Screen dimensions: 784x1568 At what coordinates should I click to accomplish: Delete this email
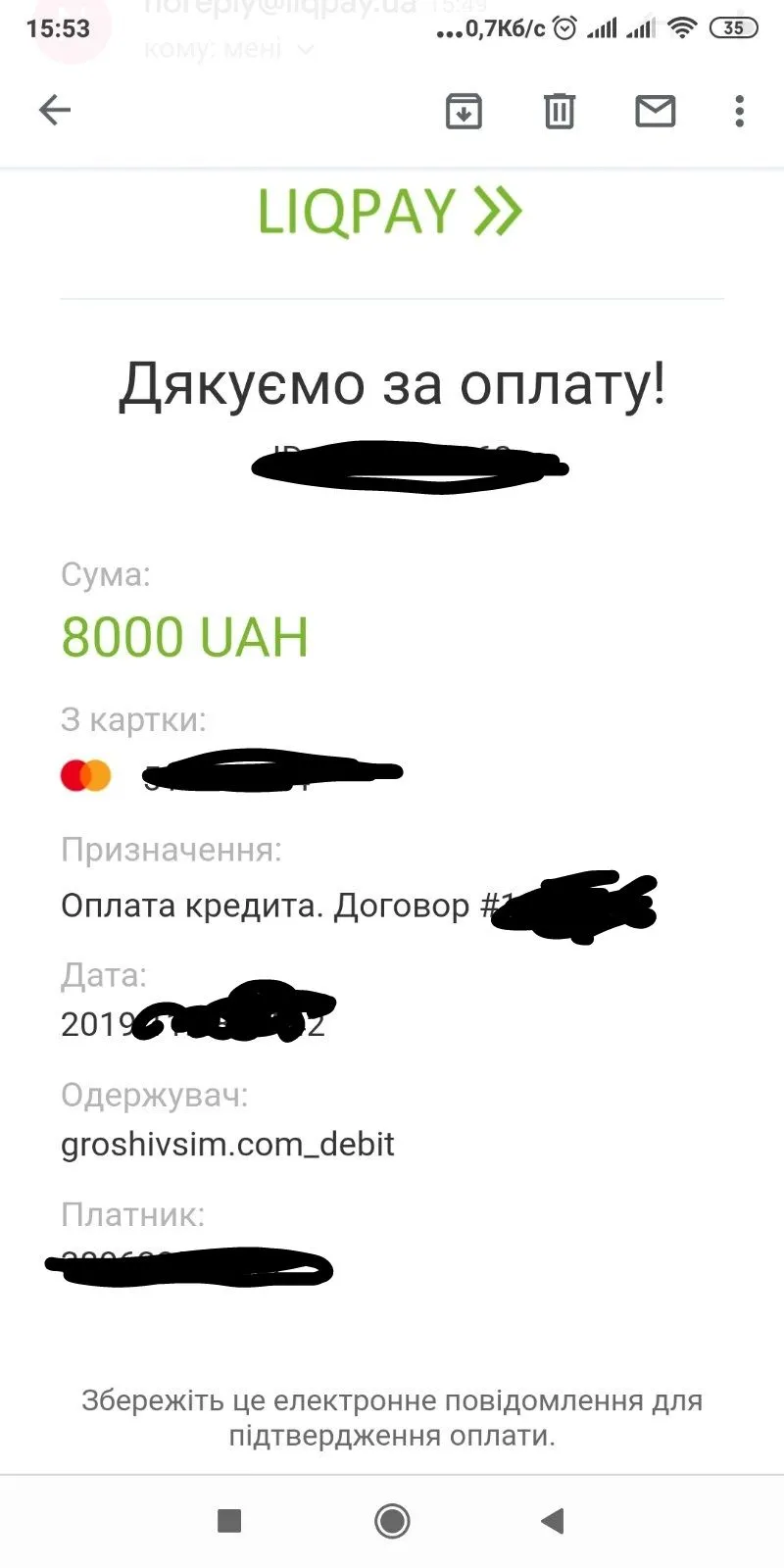pyautogui.click(x=559, y=111)
